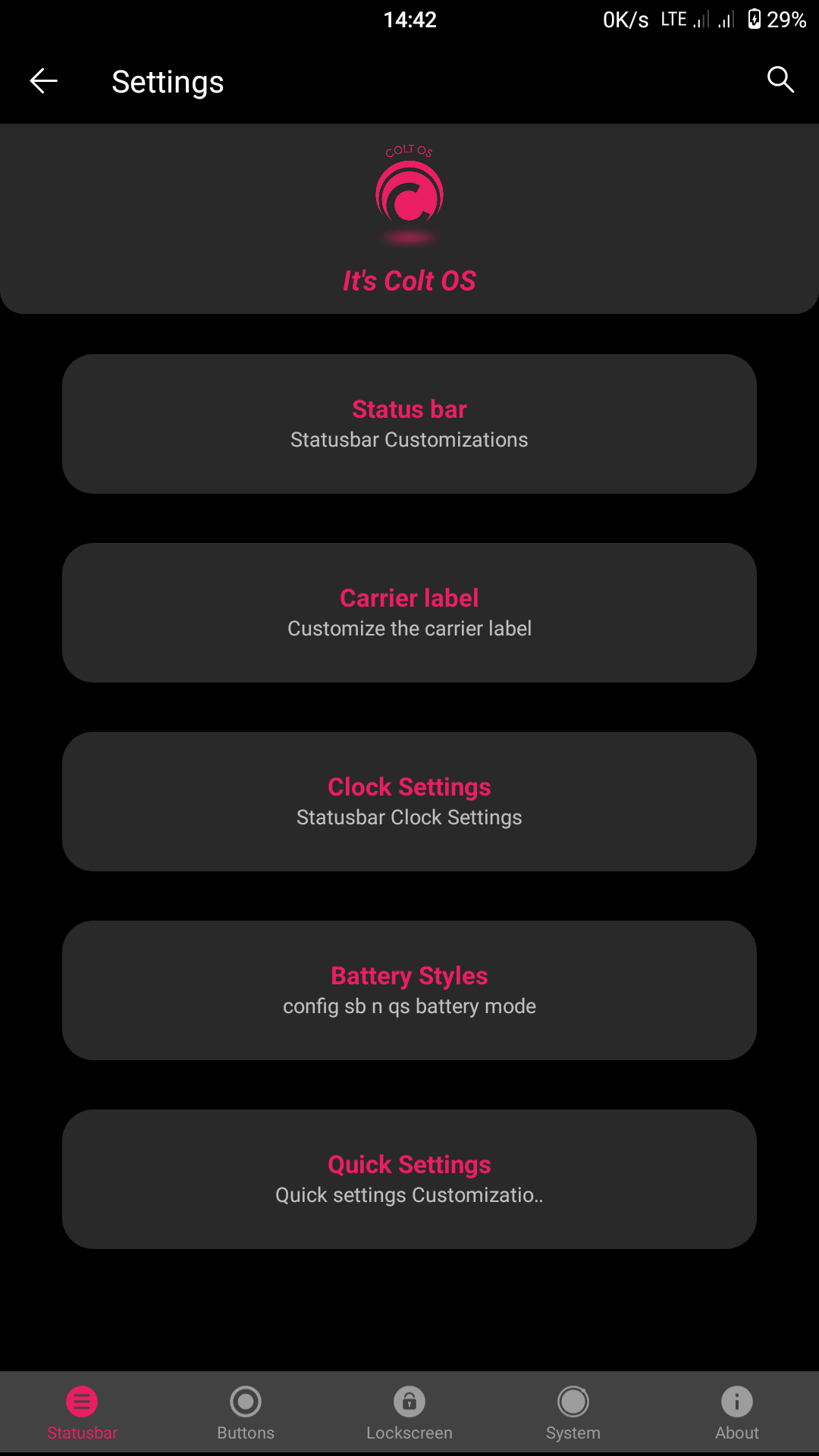Open the Carrier label card
819x1456 pixels.
(x=409, y=613)
